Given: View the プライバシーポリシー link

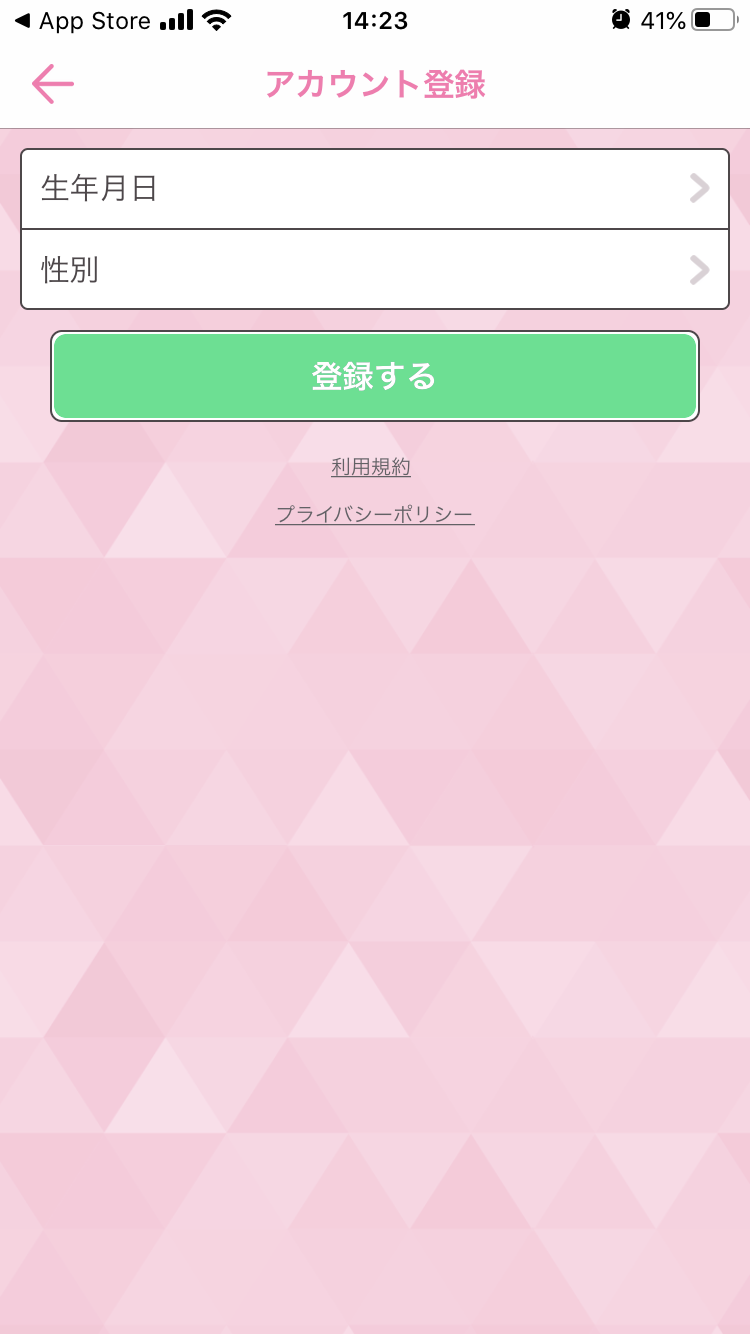Looking at the screenshot, I should tap(375, 515).
